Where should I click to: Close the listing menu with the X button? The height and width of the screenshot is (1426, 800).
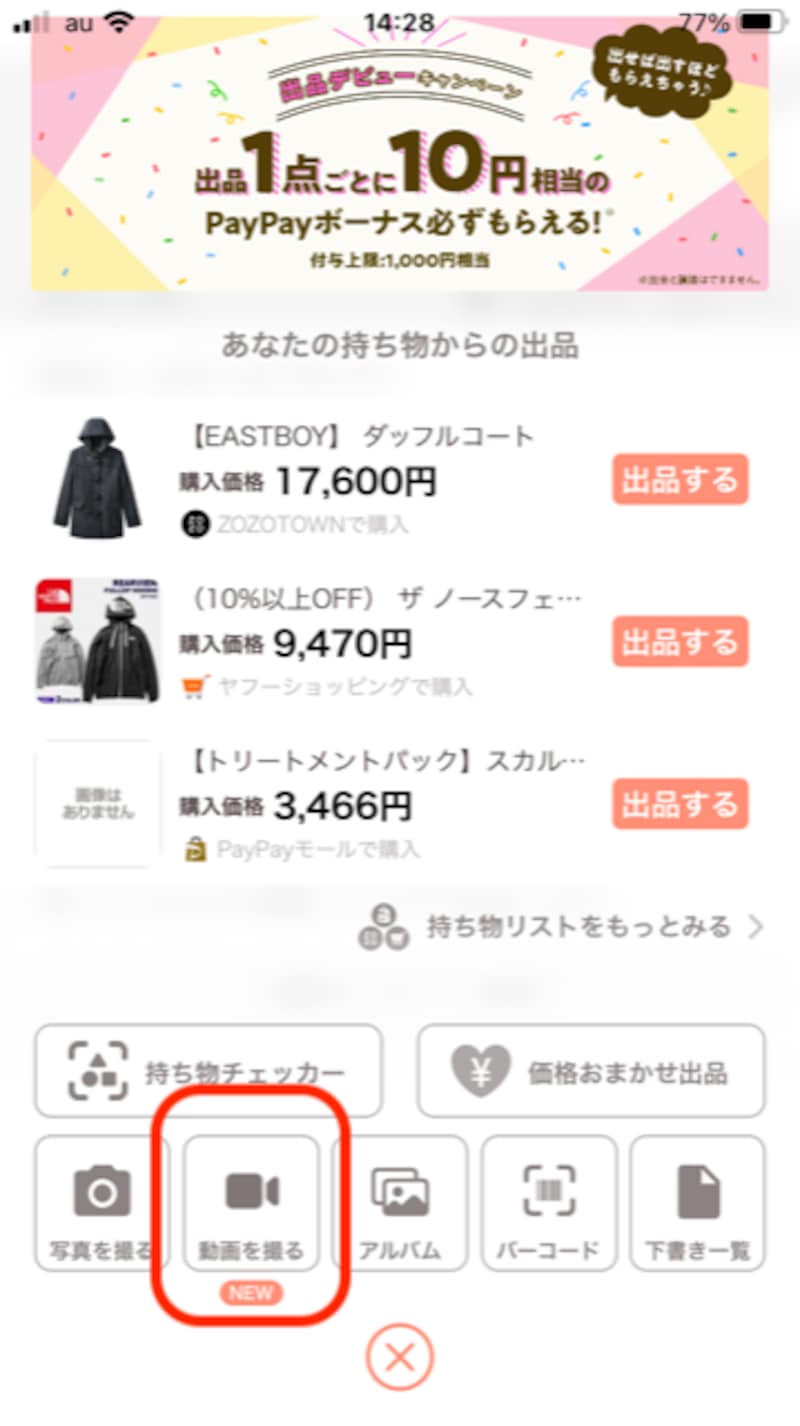pyautogui.click(x=400, y=1358)
